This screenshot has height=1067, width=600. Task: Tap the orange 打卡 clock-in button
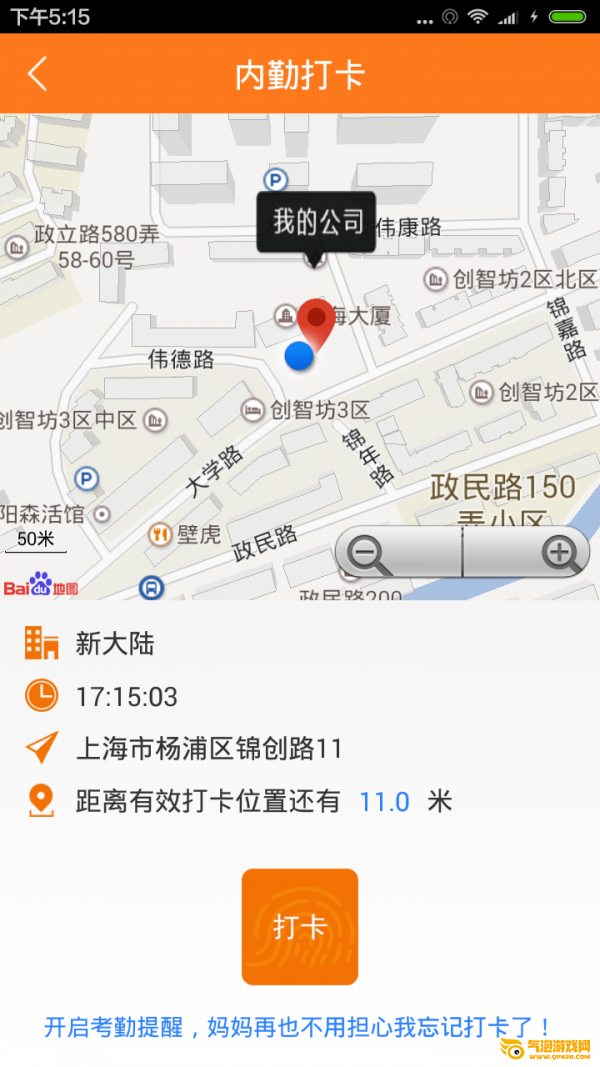point(300,926)
